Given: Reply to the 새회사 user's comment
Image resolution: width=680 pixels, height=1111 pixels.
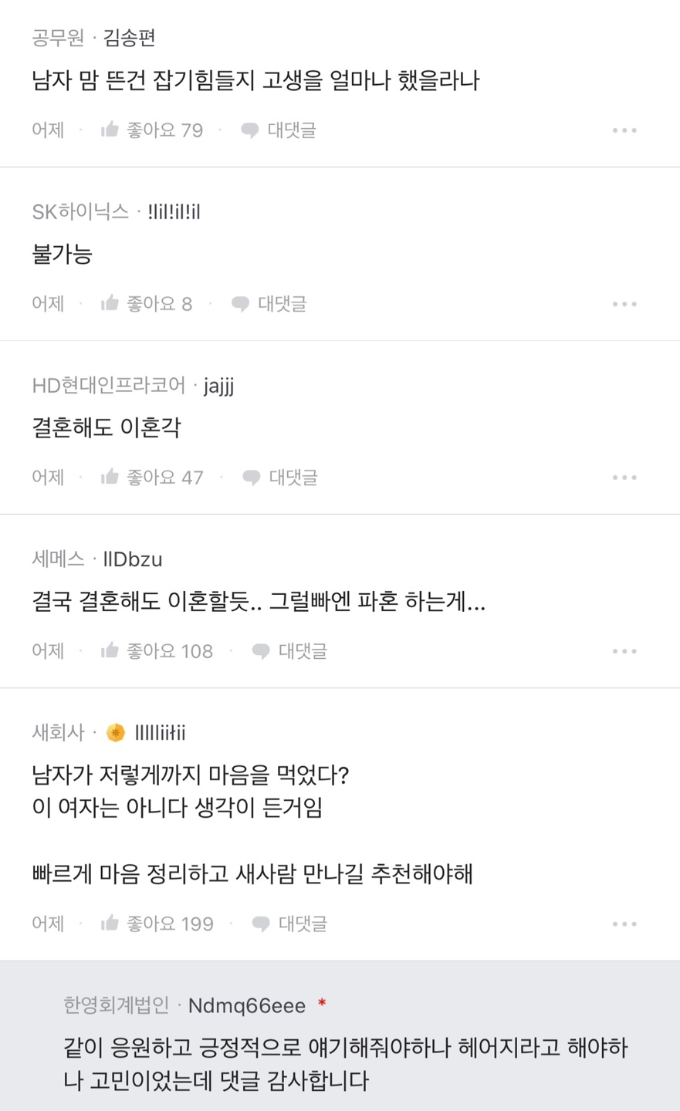Looking at the screenshot, I should (x=289, y=924).
